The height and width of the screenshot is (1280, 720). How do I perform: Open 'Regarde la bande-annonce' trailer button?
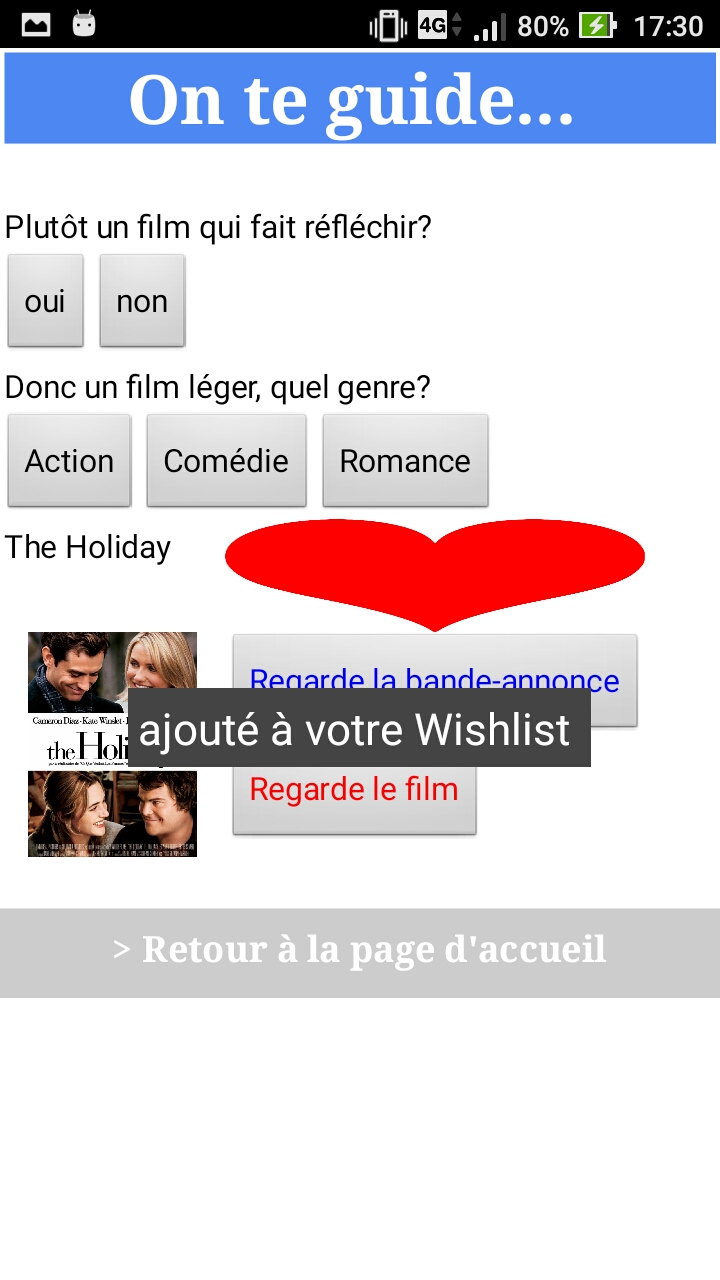pyautogui.click(x=435, y=660)
